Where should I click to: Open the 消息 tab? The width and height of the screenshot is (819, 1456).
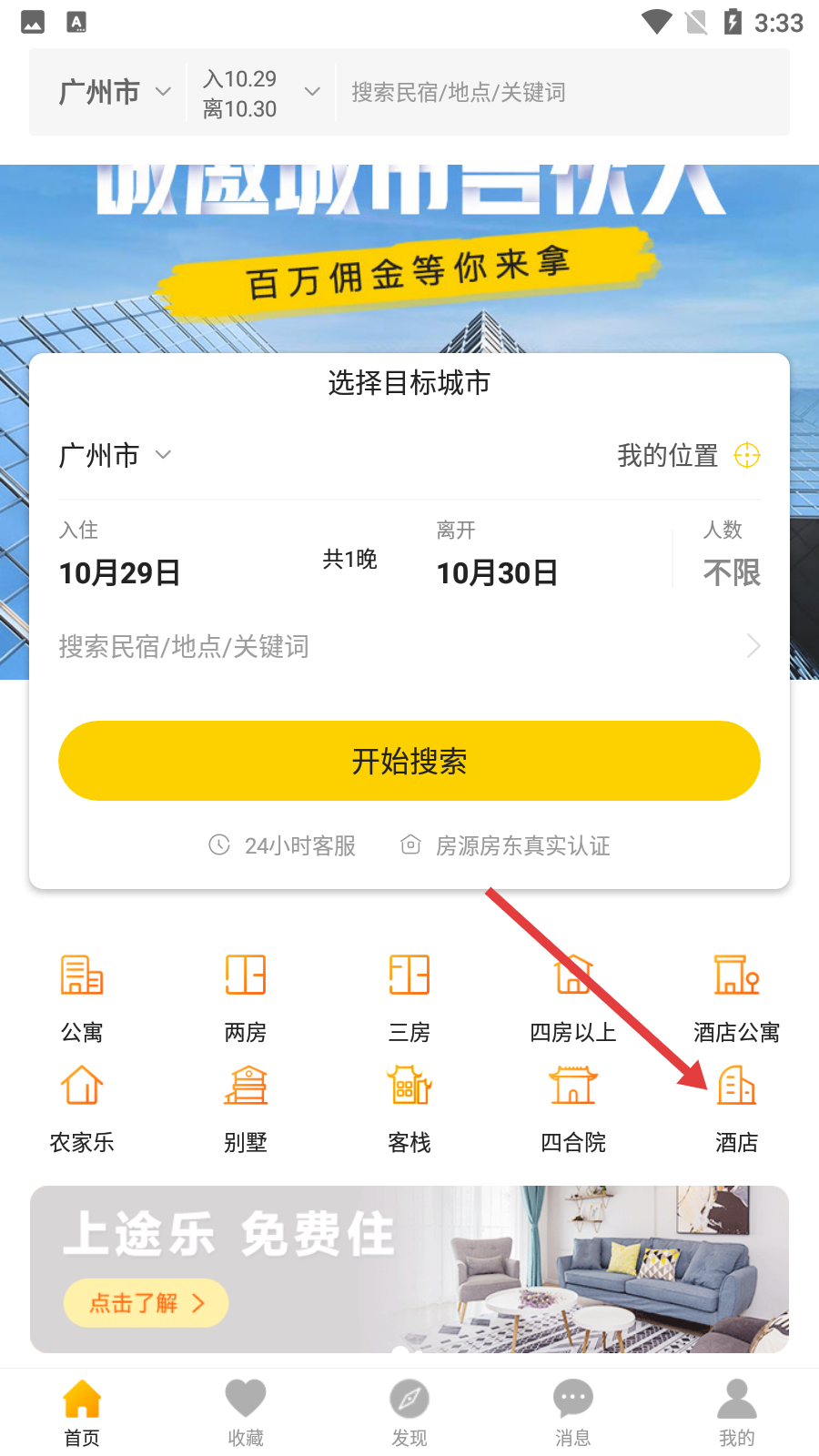(x=573, y=1412)
